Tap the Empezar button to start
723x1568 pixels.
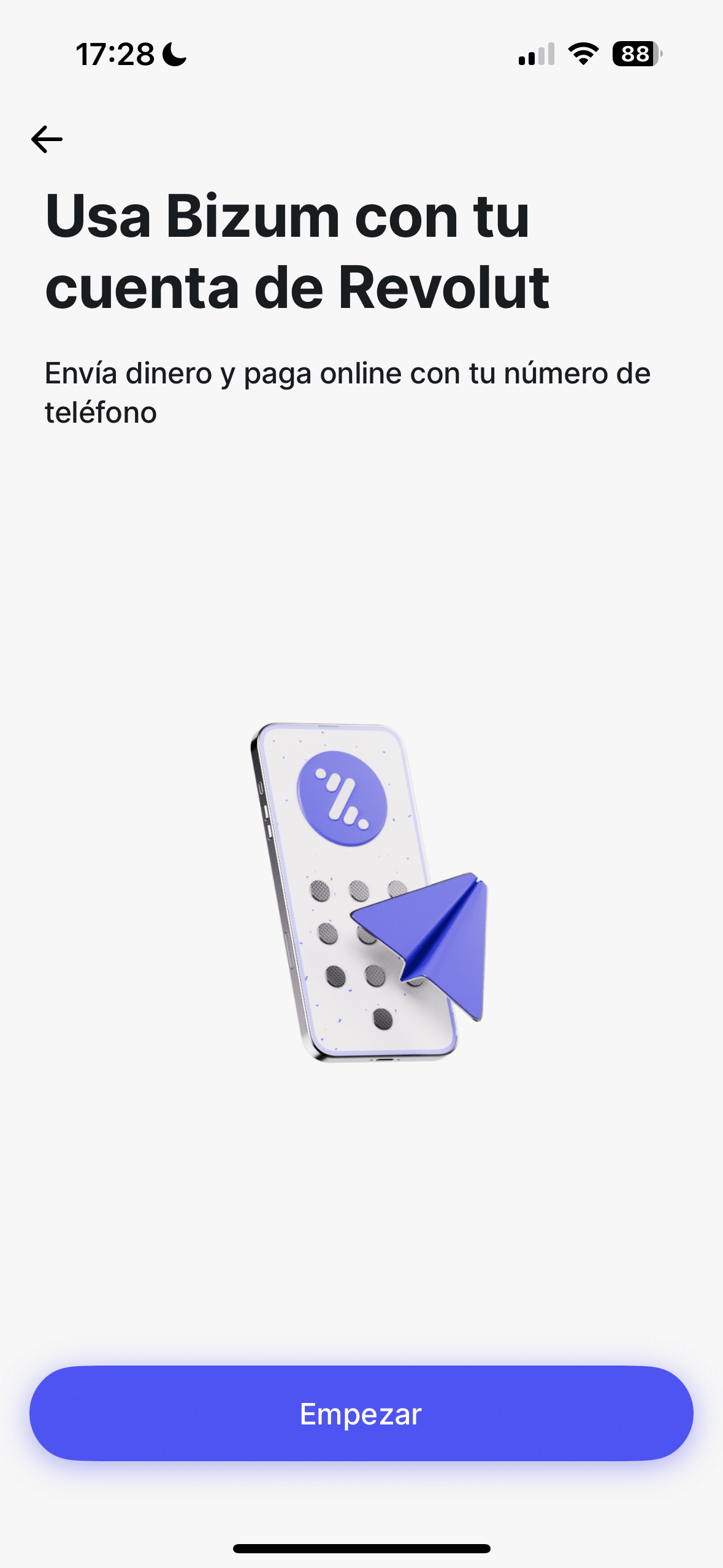tap(361, 1413)
